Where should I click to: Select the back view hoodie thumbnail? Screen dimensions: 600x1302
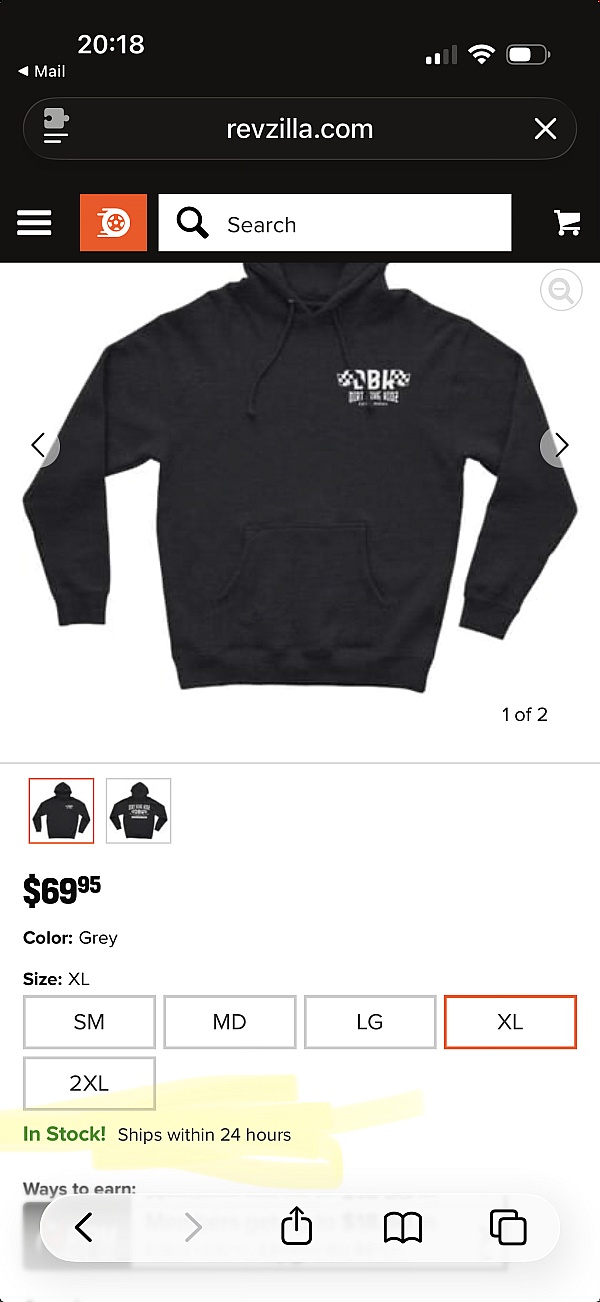point(138,811)
